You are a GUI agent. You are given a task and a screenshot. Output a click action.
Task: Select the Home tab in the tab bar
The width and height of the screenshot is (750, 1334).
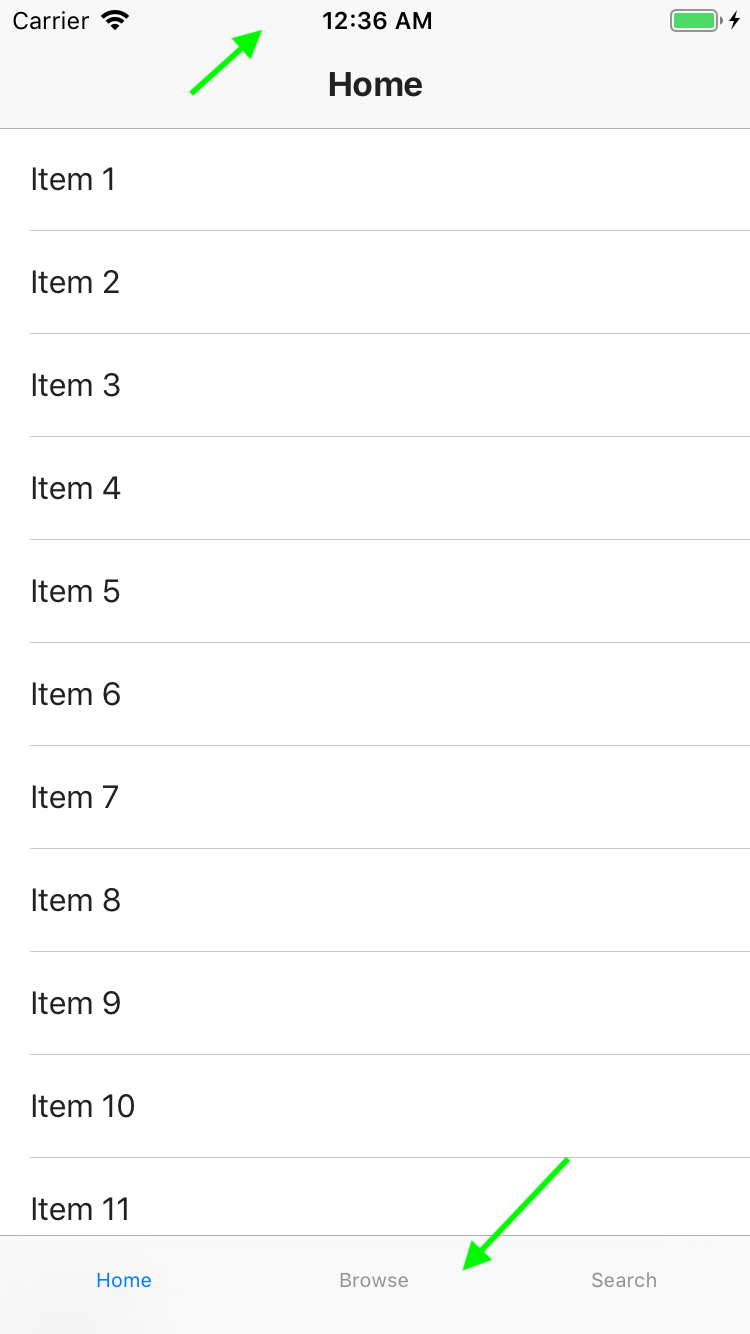tap(123, 1280)
